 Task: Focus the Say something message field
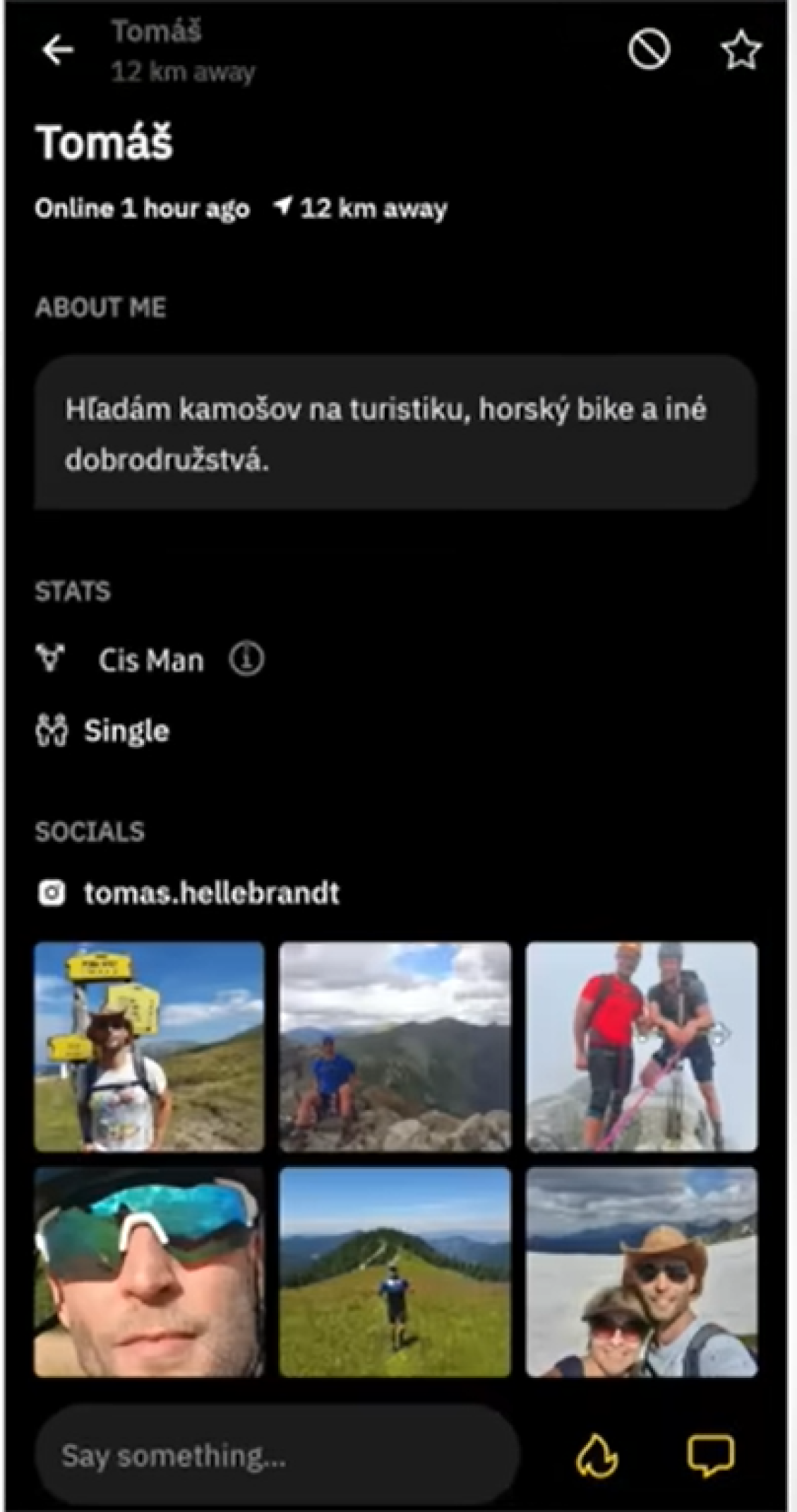[x=275, y=1456]
